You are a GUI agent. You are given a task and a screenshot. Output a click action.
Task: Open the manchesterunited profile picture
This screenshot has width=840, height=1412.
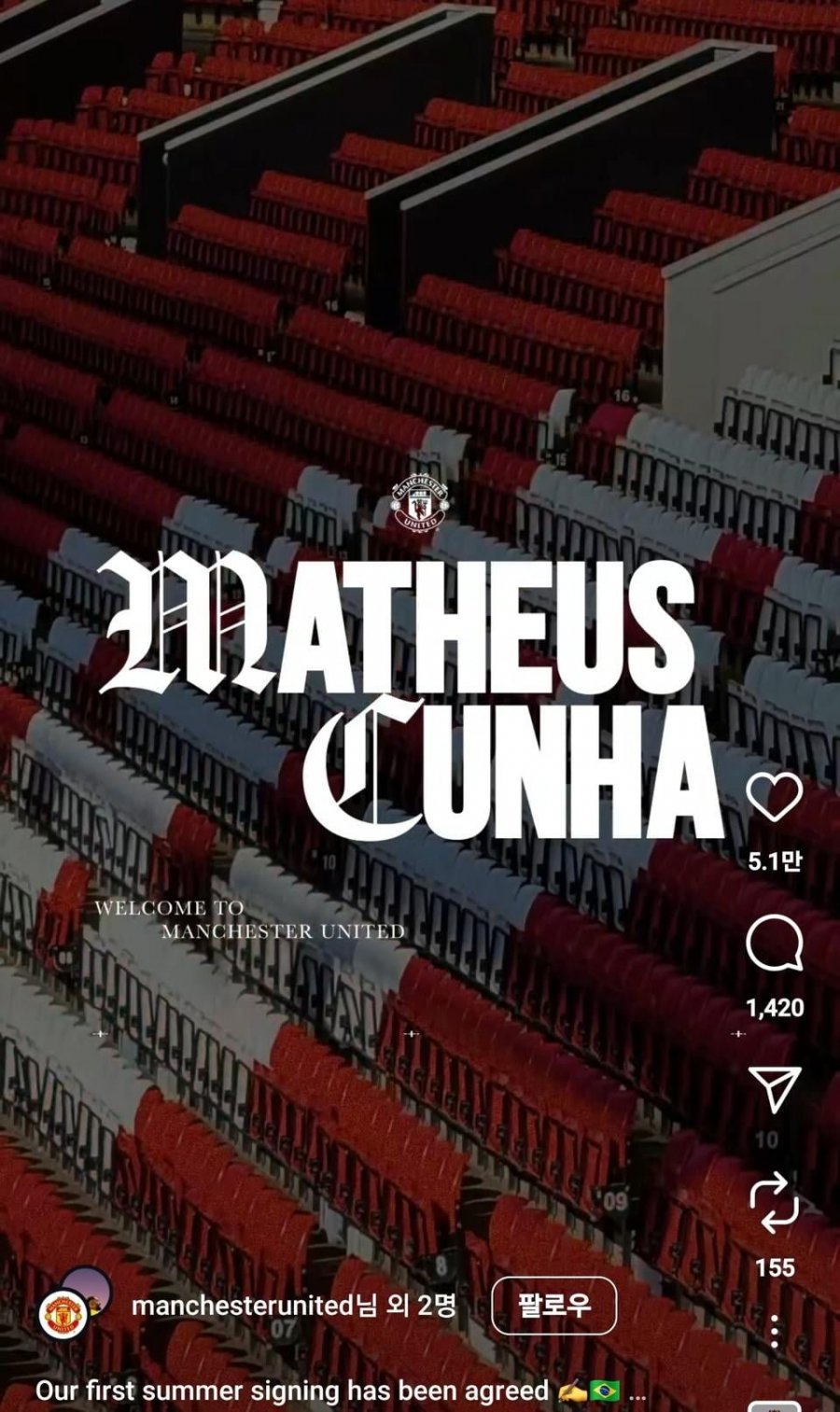[x=64, y=1313]
